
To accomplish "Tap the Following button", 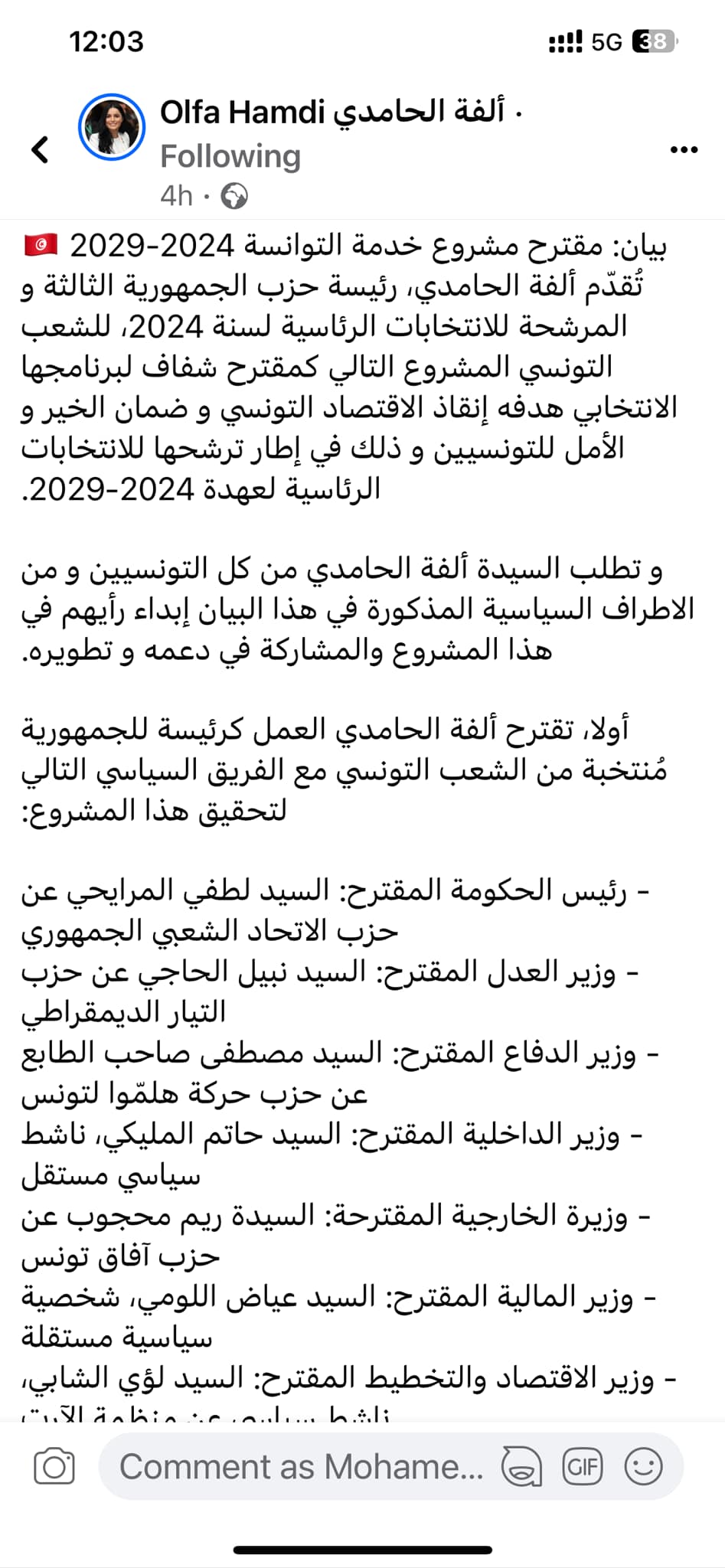I will coord(230,156).
